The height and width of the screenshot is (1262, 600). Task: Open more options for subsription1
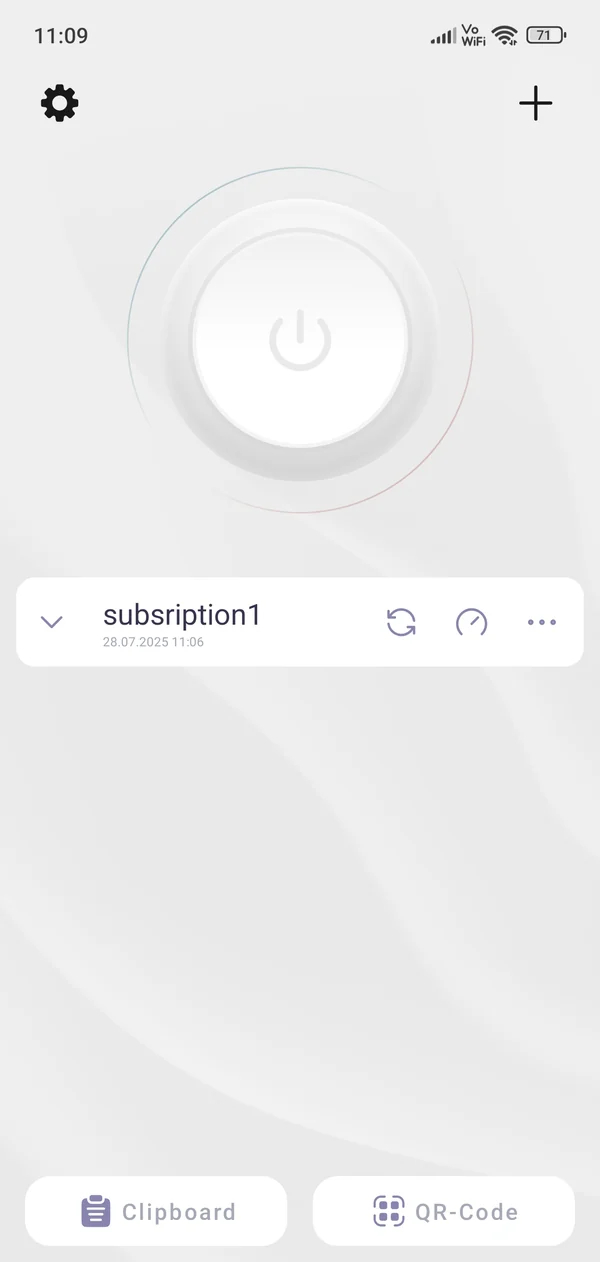coord(541,622)
